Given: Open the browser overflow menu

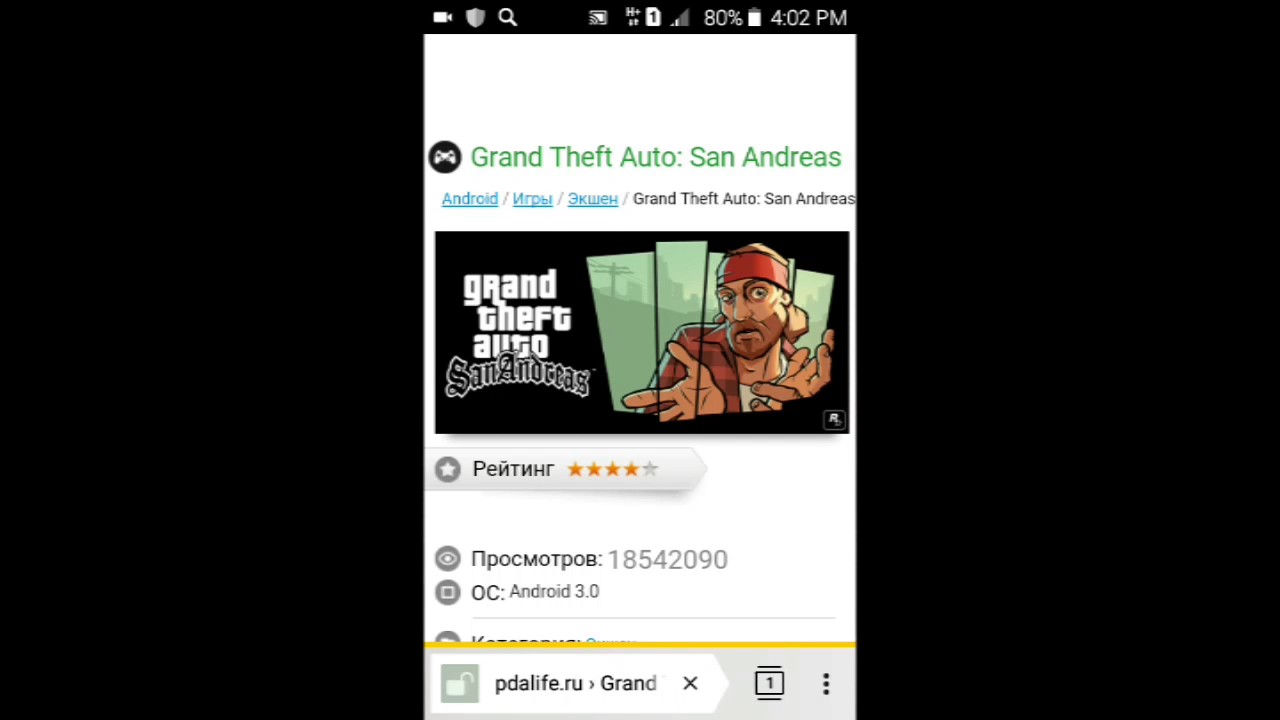Looking at the screenshot, I should pyautogui.click(x=826, y=684).
